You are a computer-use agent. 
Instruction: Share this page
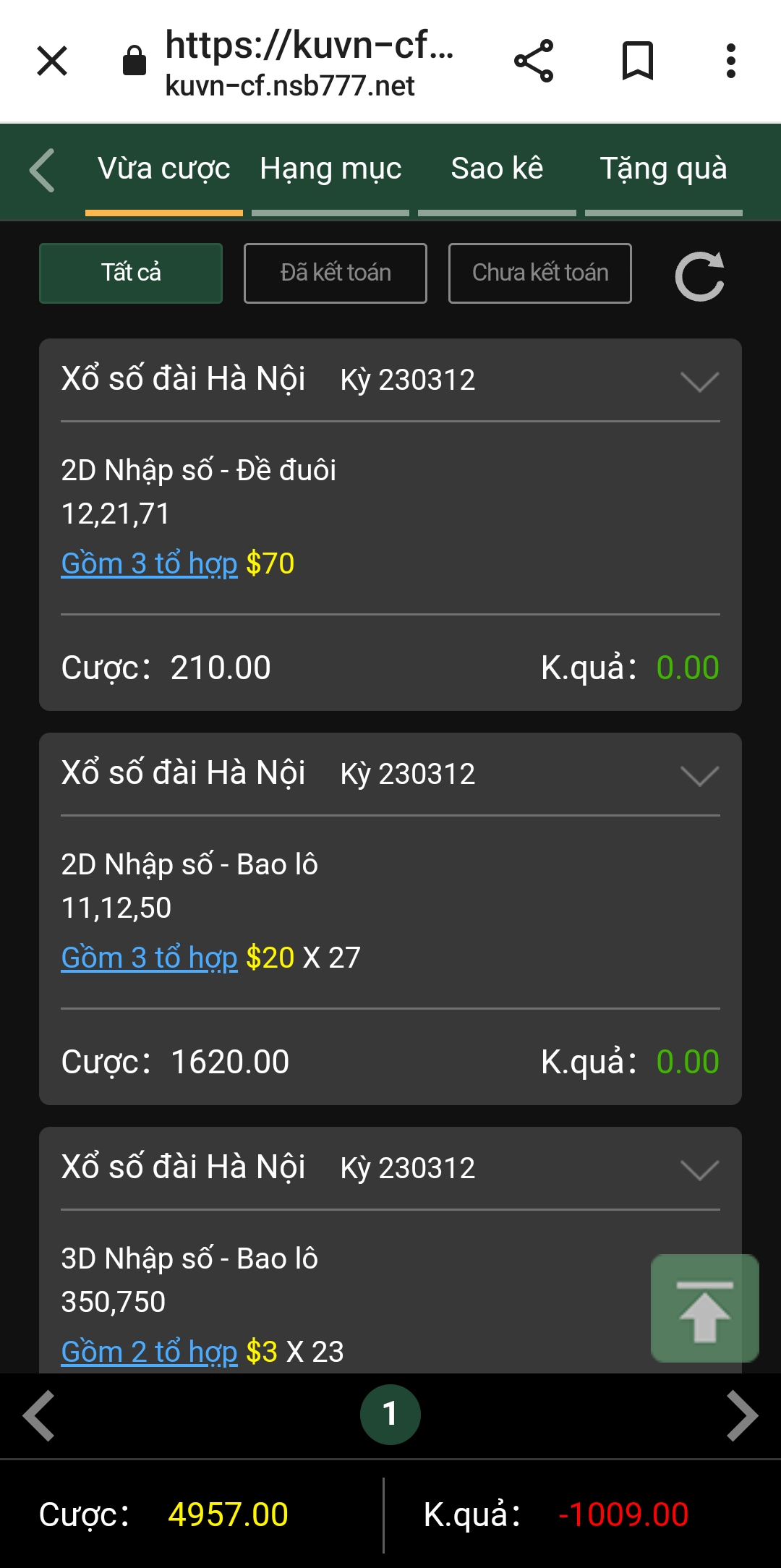pos(534,61)
